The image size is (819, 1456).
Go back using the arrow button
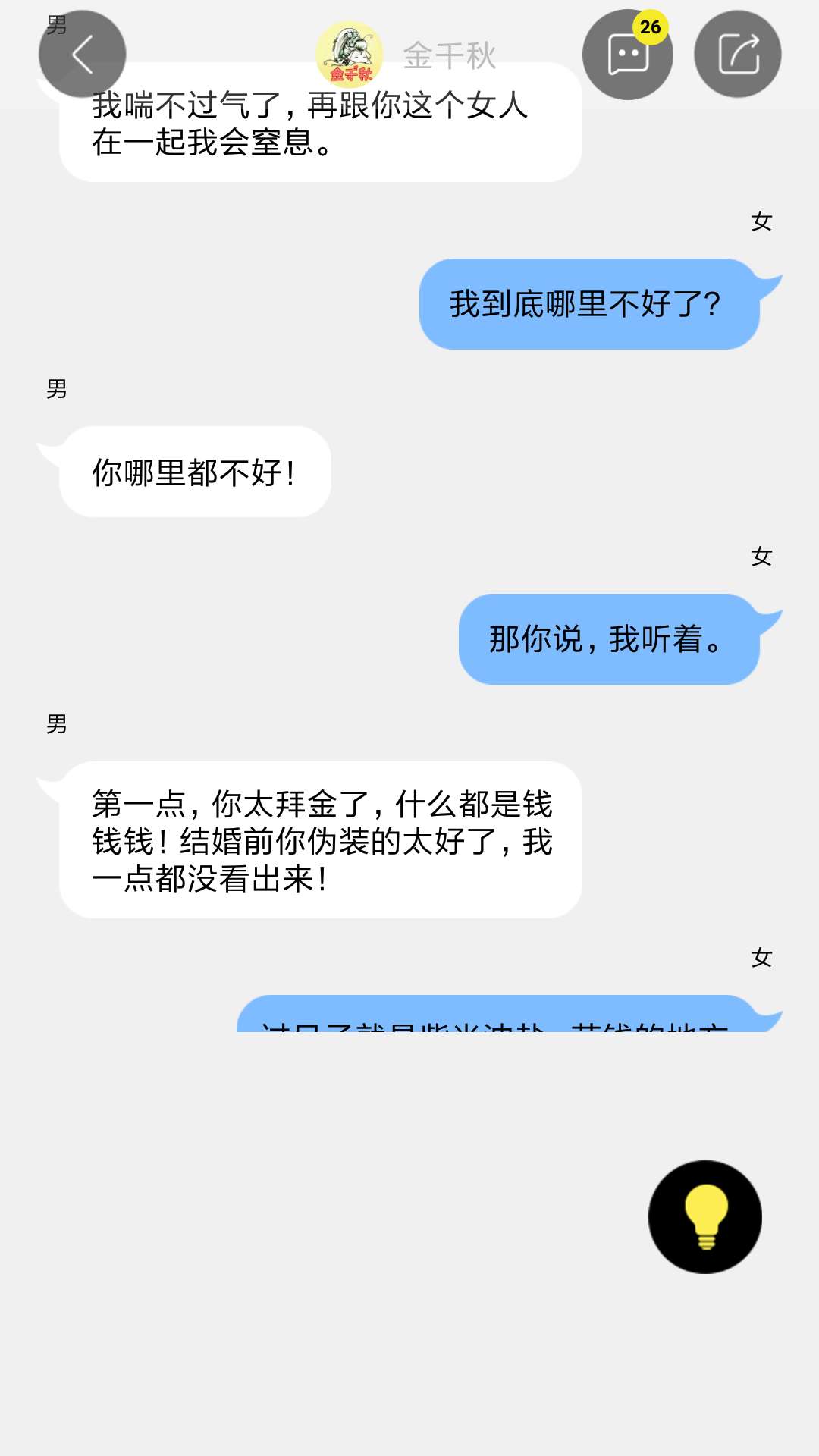point(82,55)
